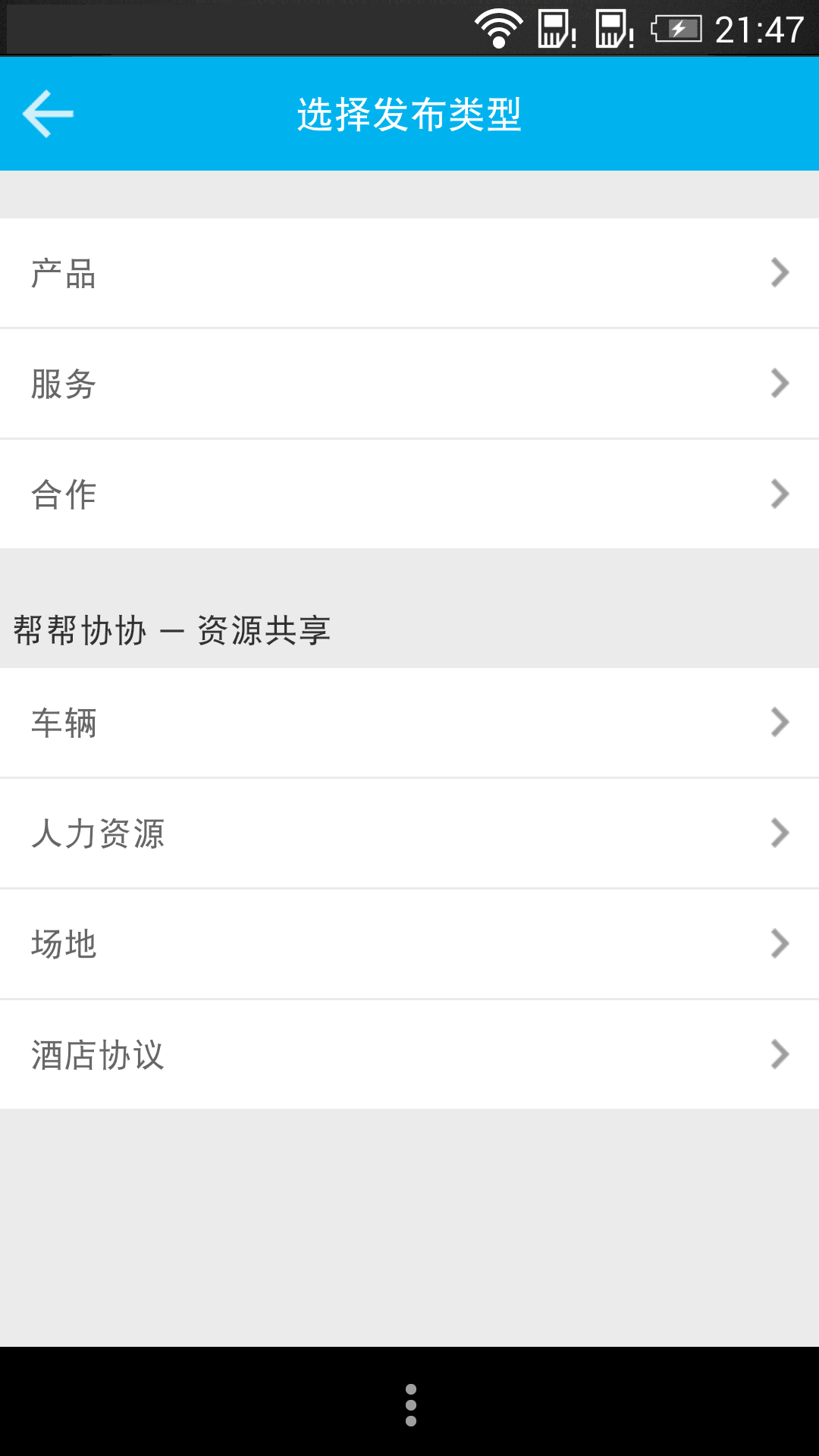Select the 产品 publish type
This screenshot has height=1456, width=819.
(409, 273)
